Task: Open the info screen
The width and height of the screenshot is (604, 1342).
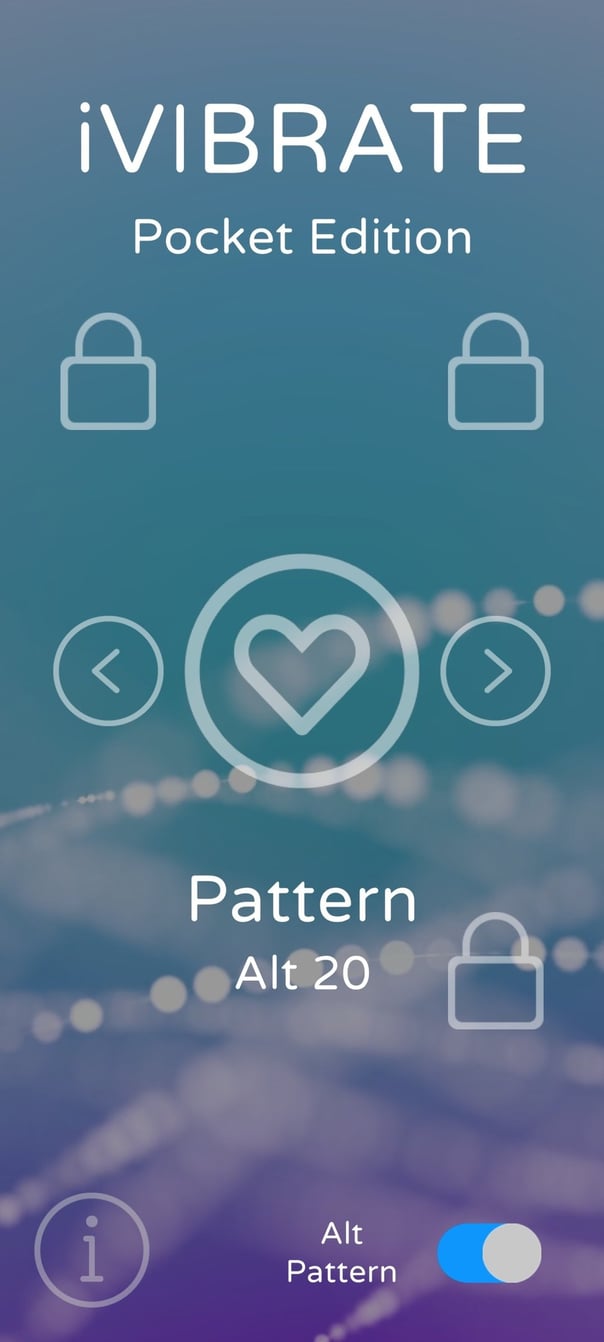Action: 92,1250
